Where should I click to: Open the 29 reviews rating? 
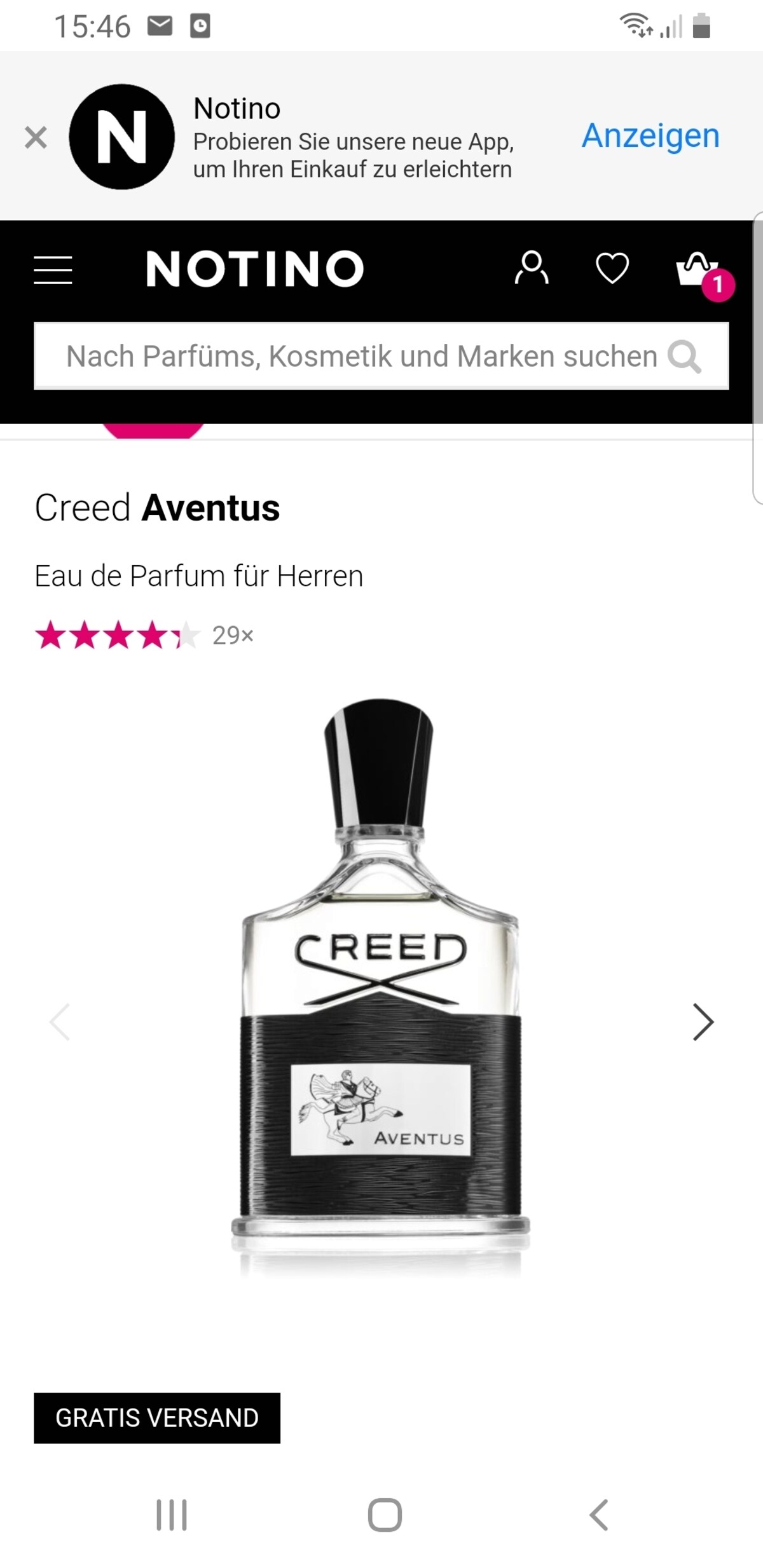coord(144,636)
